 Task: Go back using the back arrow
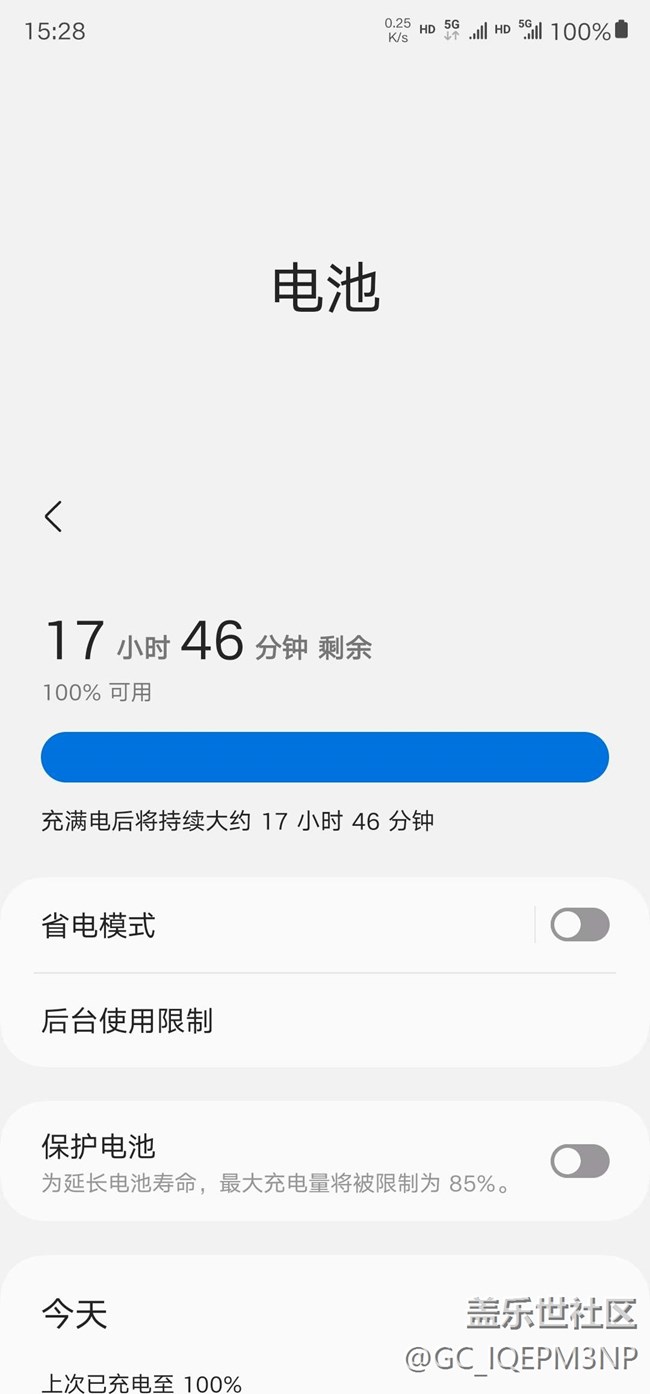[x=53, y=516]
